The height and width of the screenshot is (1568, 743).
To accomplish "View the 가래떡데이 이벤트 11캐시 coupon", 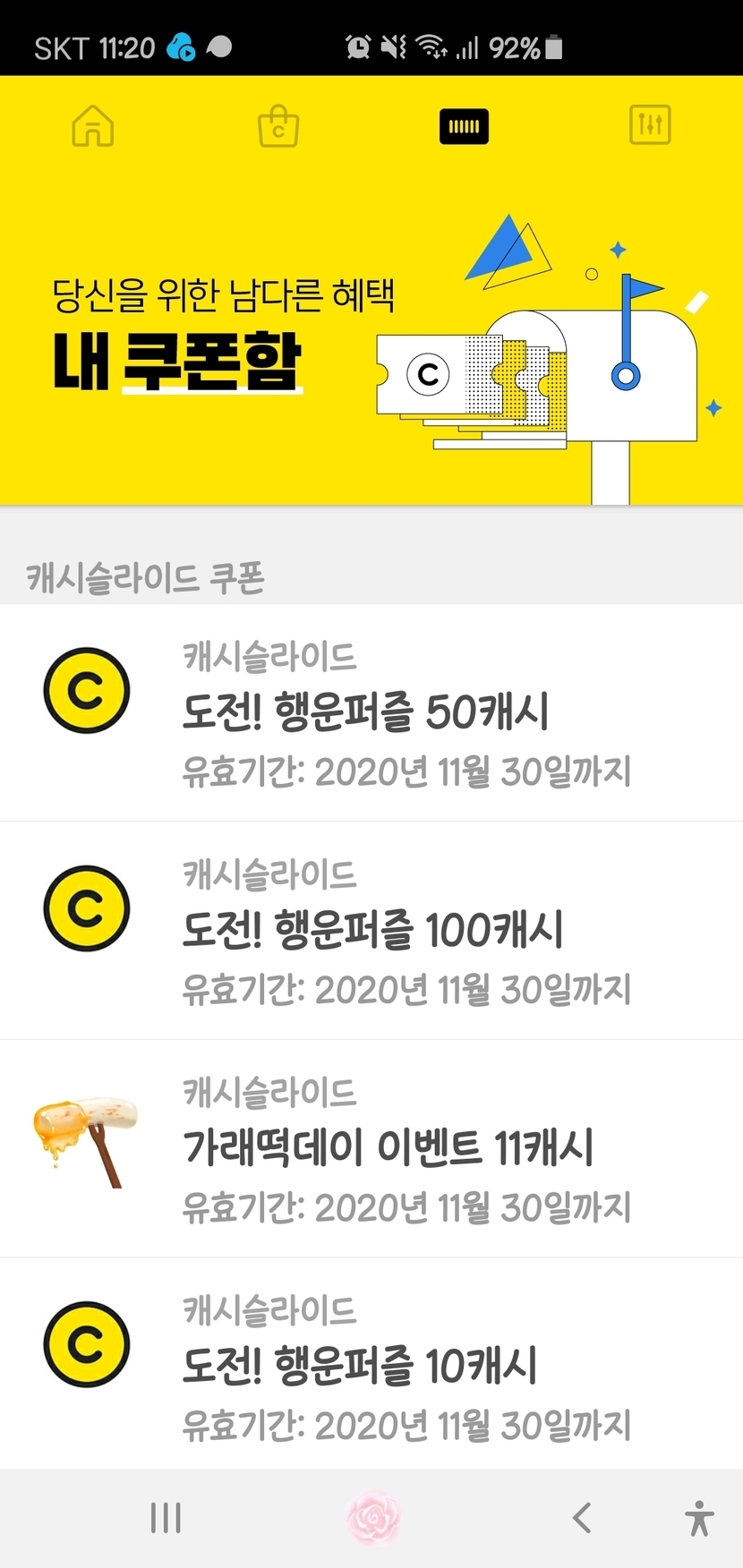I will coord(371,1148).
